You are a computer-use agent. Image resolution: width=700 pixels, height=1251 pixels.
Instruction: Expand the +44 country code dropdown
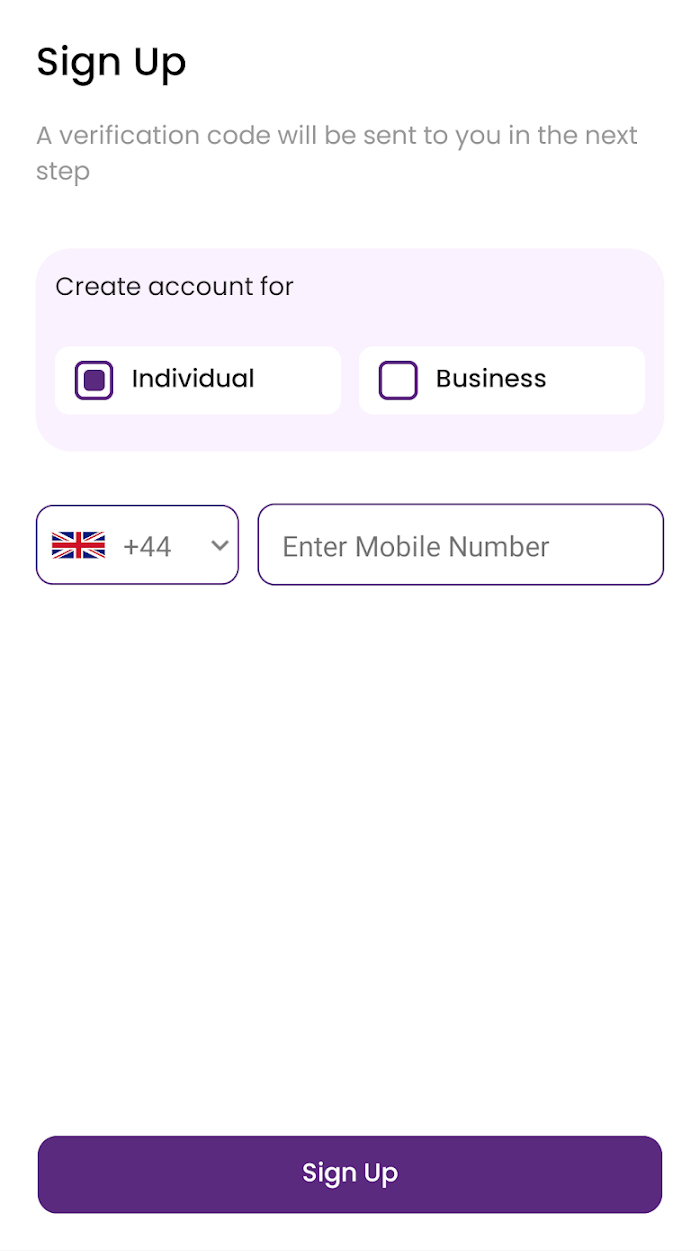138,545
